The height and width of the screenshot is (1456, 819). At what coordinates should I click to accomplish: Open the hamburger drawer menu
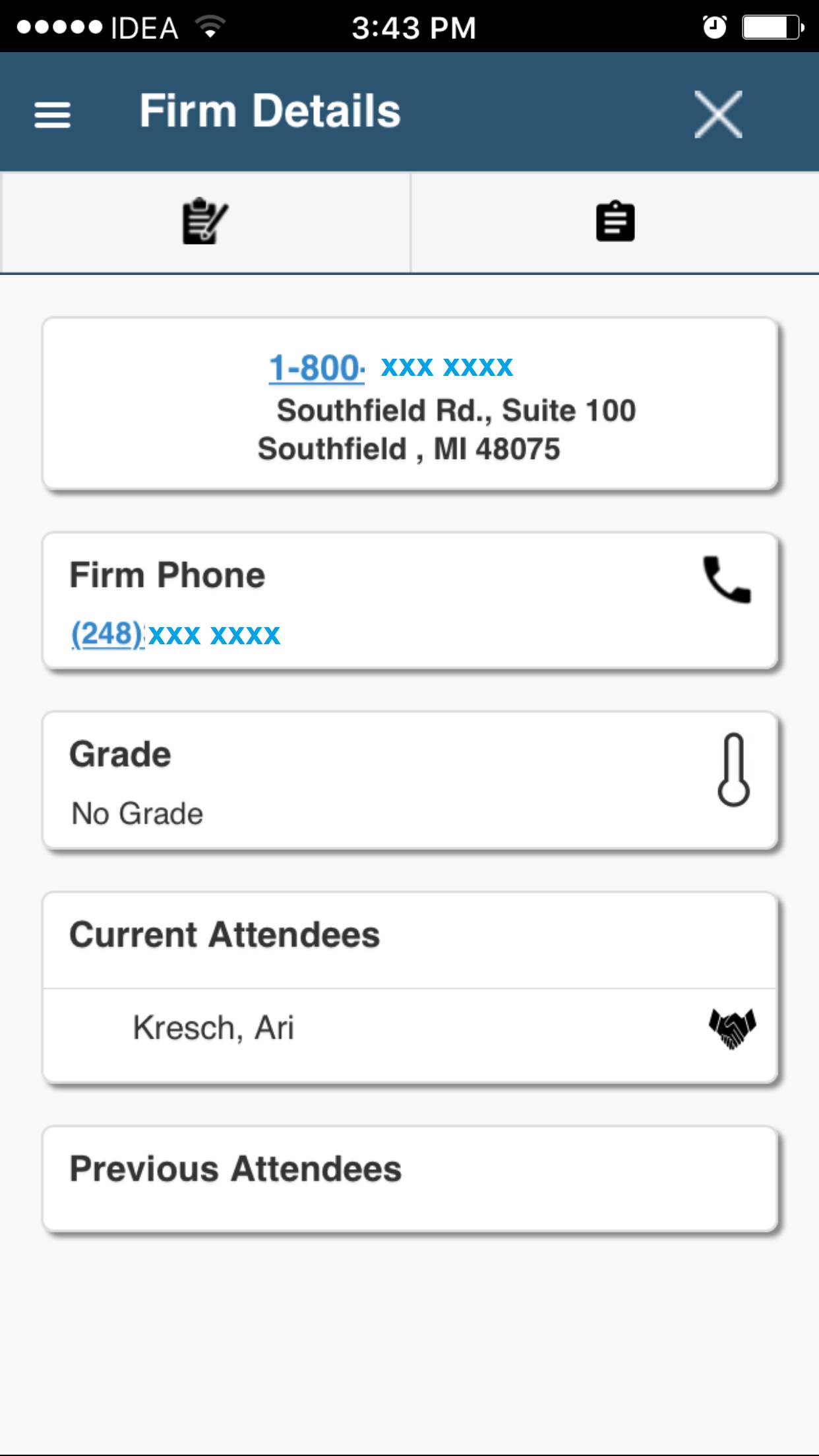pos(52,115)
